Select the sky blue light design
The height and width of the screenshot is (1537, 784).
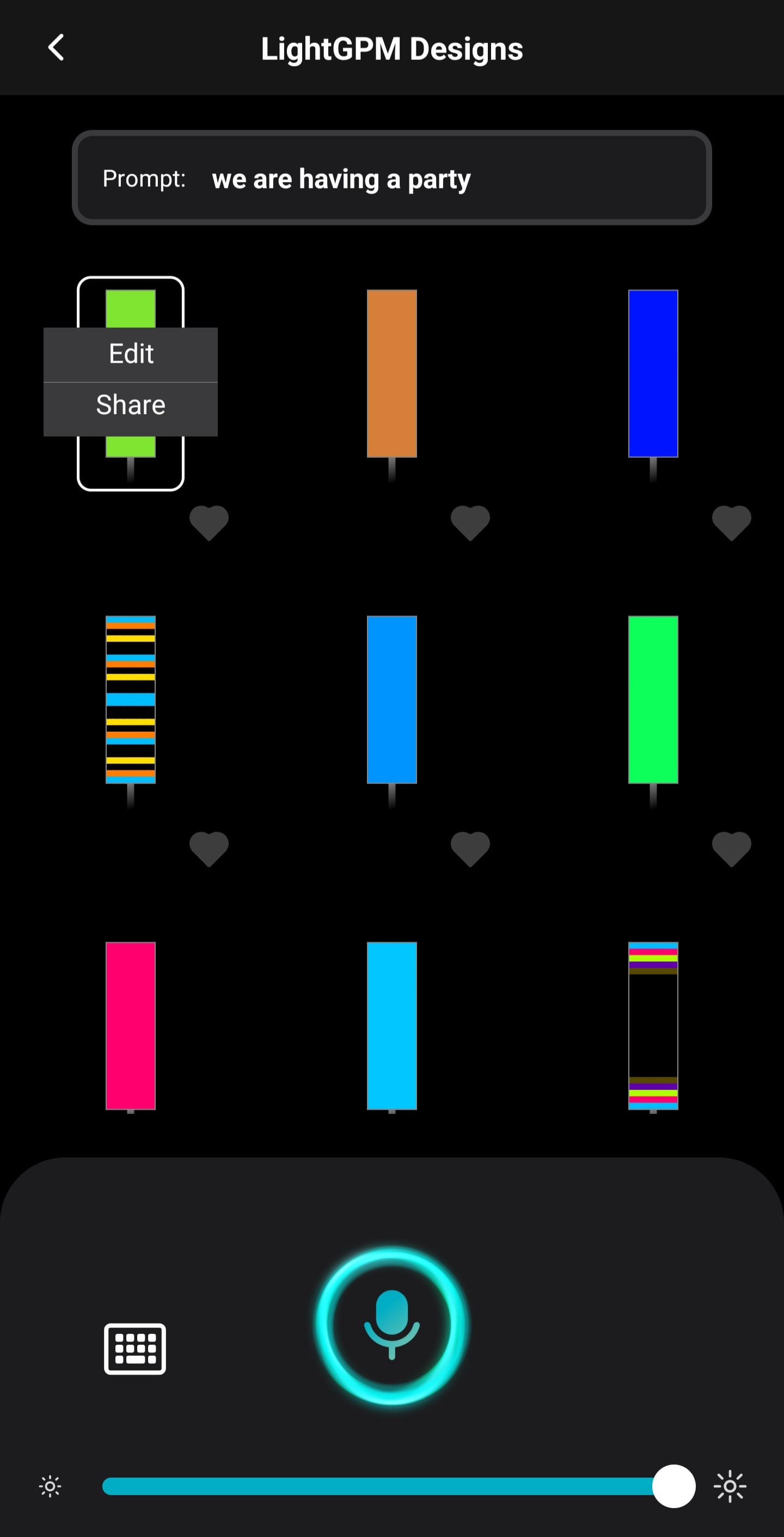tap(391, 699)
